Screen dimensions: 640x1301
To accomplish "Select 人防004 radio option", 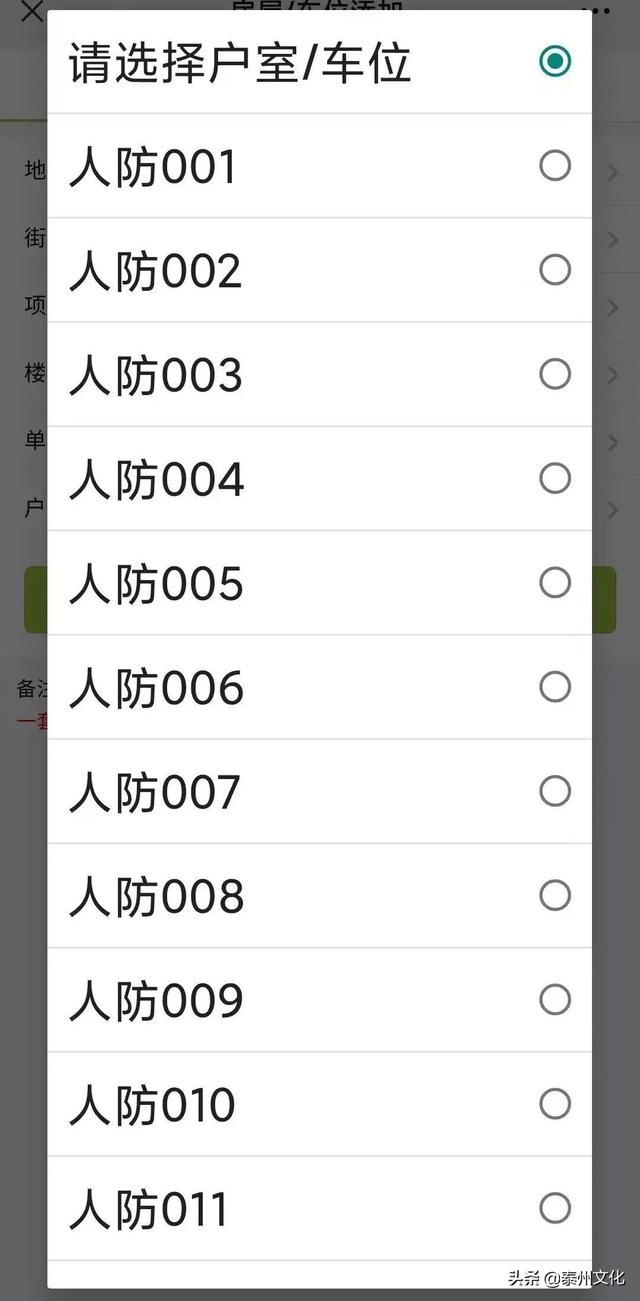I will coord(318,479).
